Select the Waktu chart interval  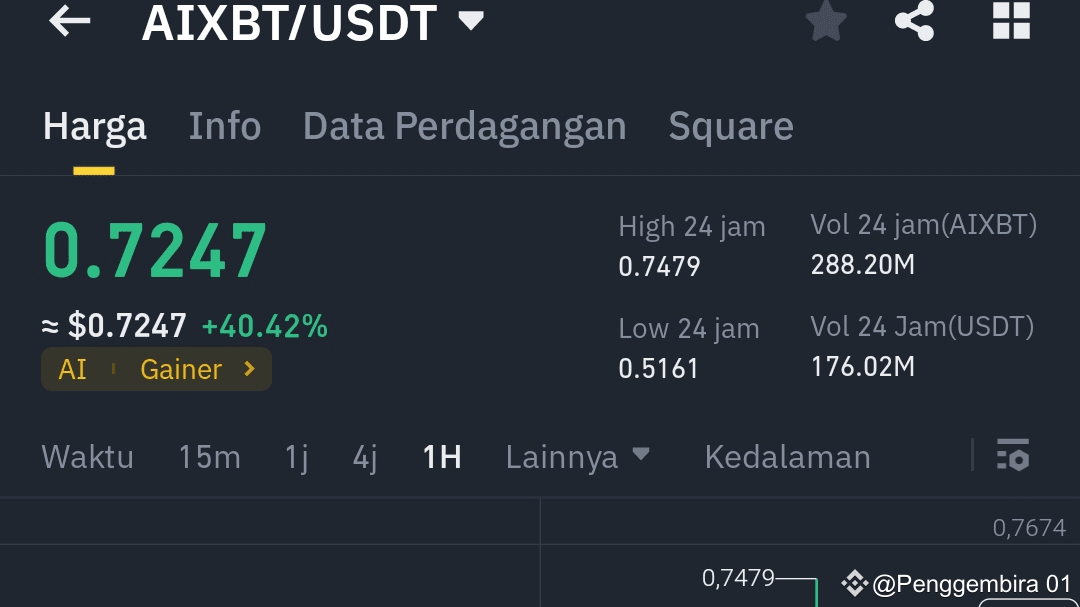tap(87, 457)
